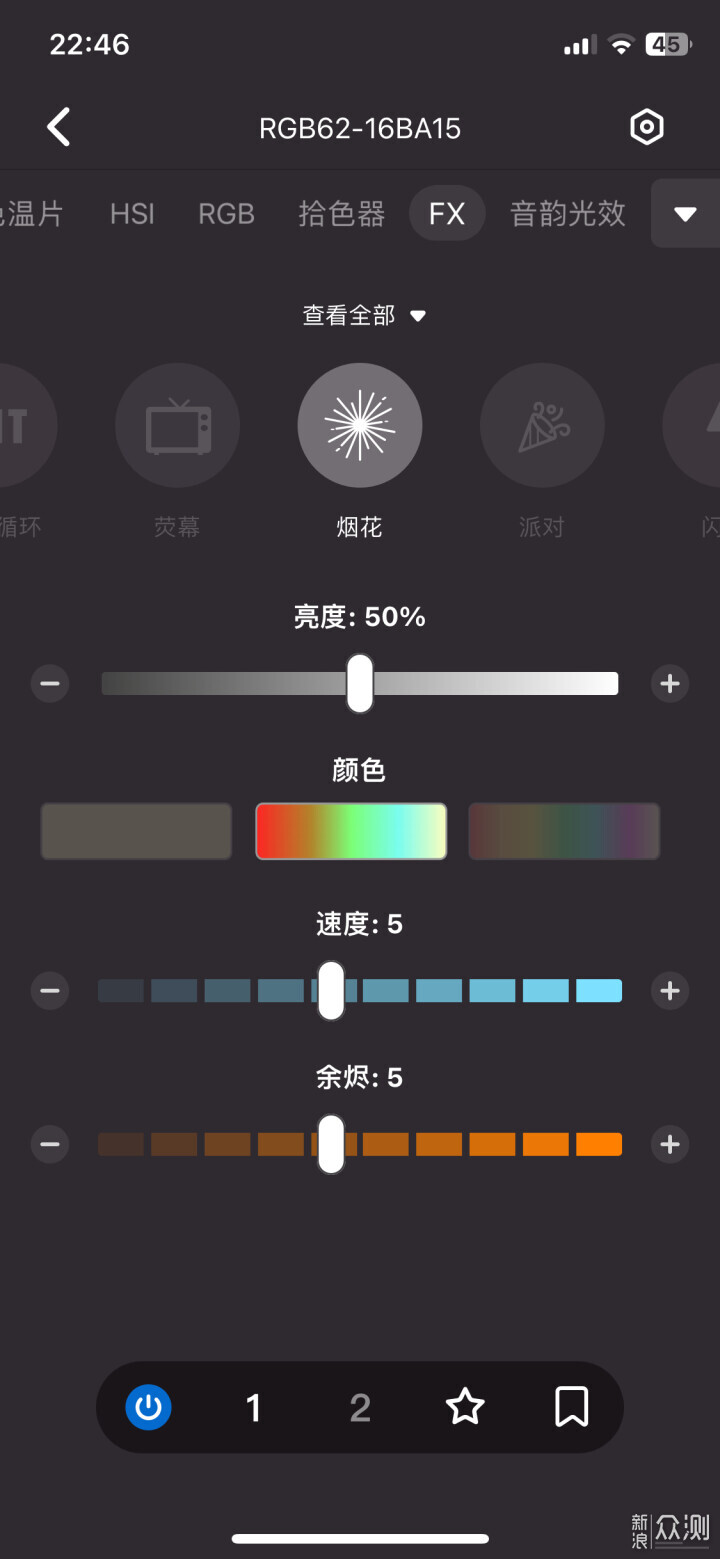Switch to the RGB tab
Viewport: 720px width, 1559px height.
226,214
